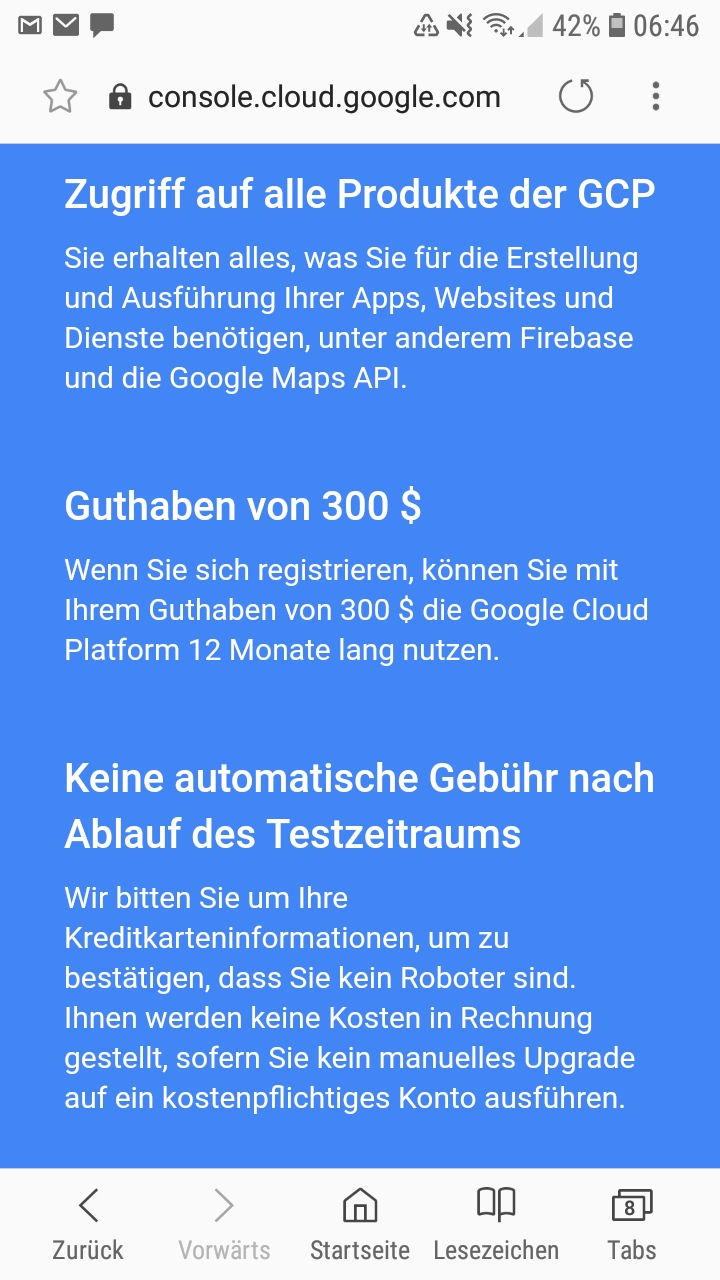Show the 8 open Tabs
This screenshot has height=1280, width=720.
[632, 1224]
